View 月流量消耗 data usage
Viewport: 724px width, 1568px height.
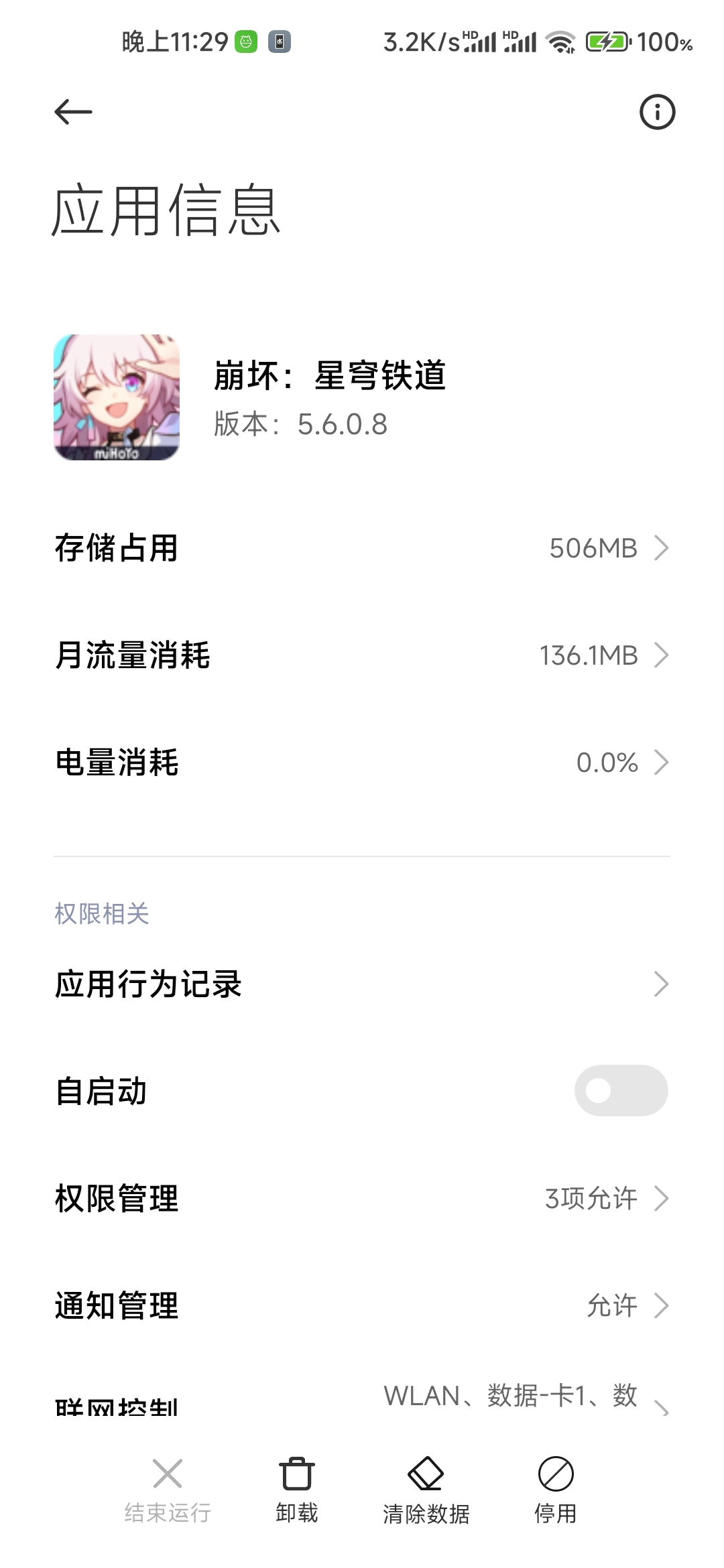(x=362, y=655)
